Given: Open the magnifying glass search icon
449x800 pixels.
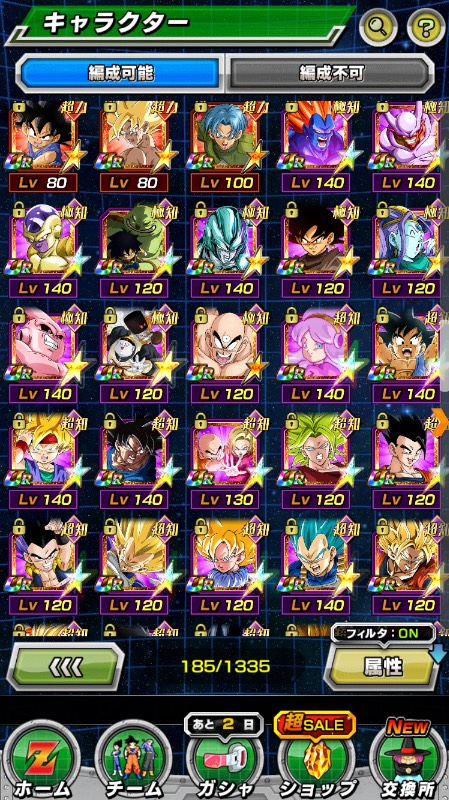Looking at the screenshot, I should tap(378, 26).
